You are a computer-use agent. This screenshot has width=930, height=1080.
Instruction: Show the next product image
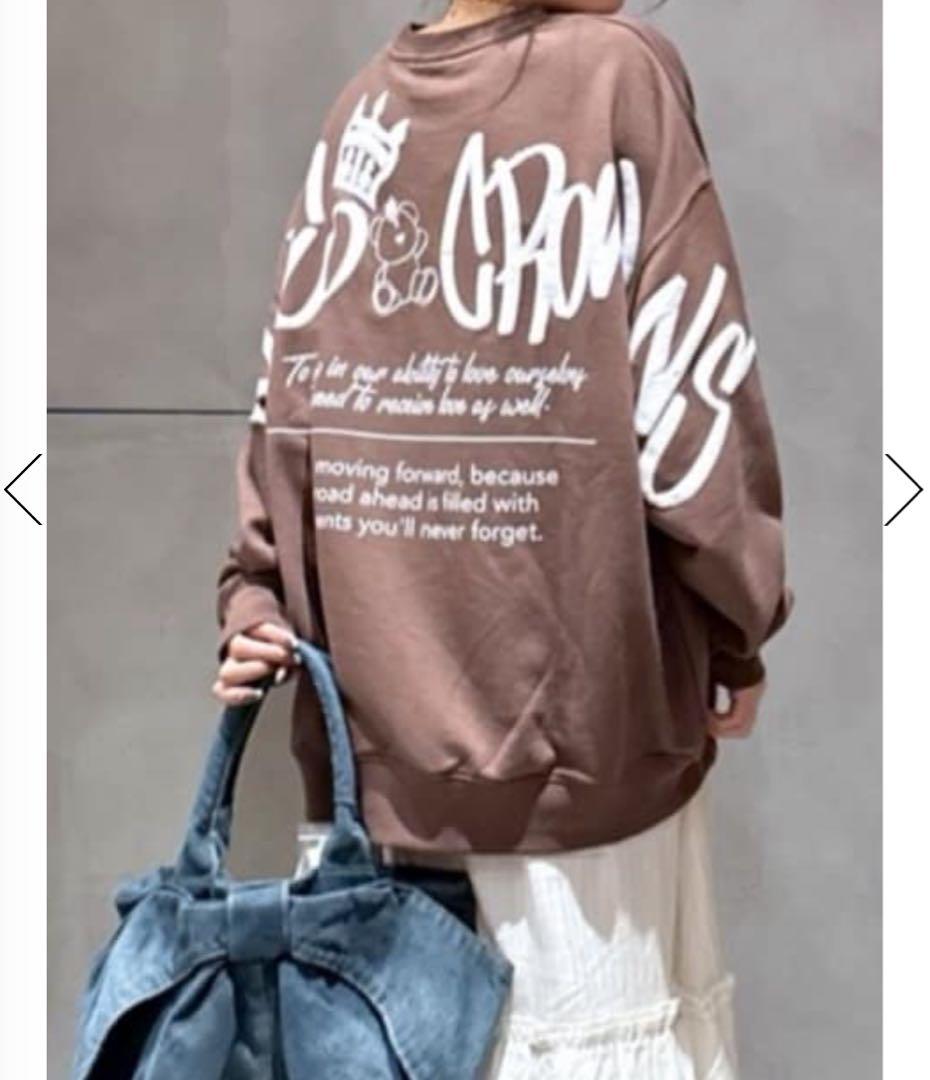(x=903, y=489)
